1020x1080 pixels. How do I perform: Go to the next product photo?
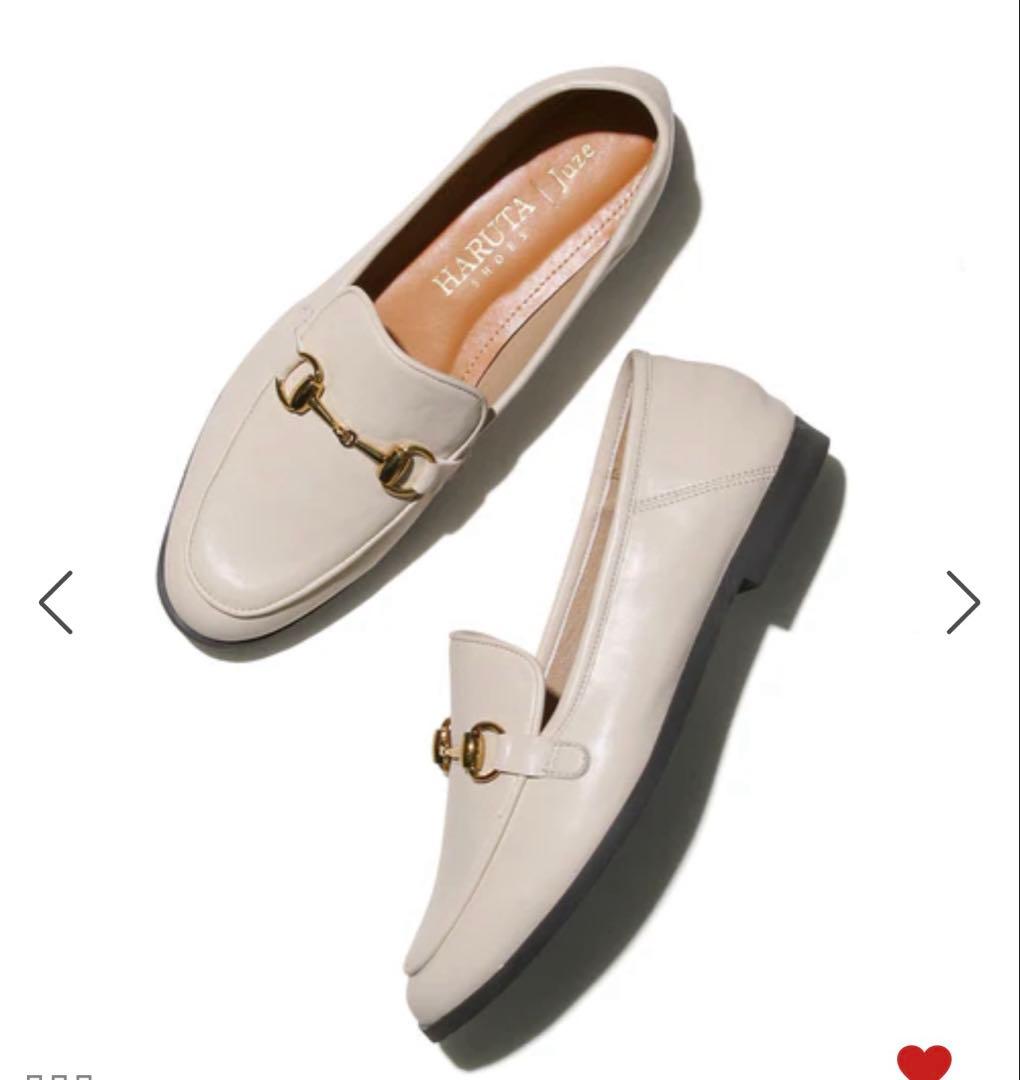[x=963, y=602]
